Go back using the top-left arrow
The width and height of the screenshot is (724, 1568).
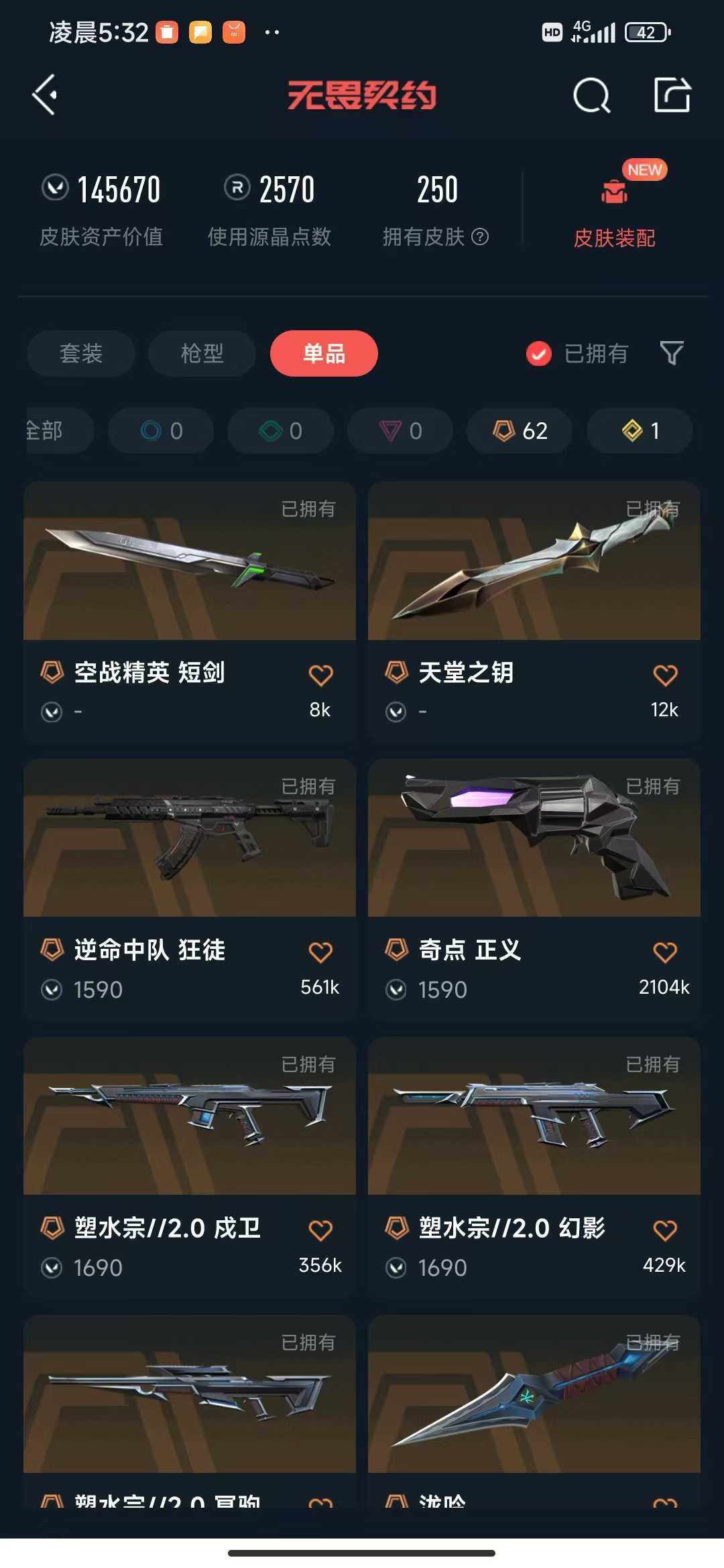point(44,94)
